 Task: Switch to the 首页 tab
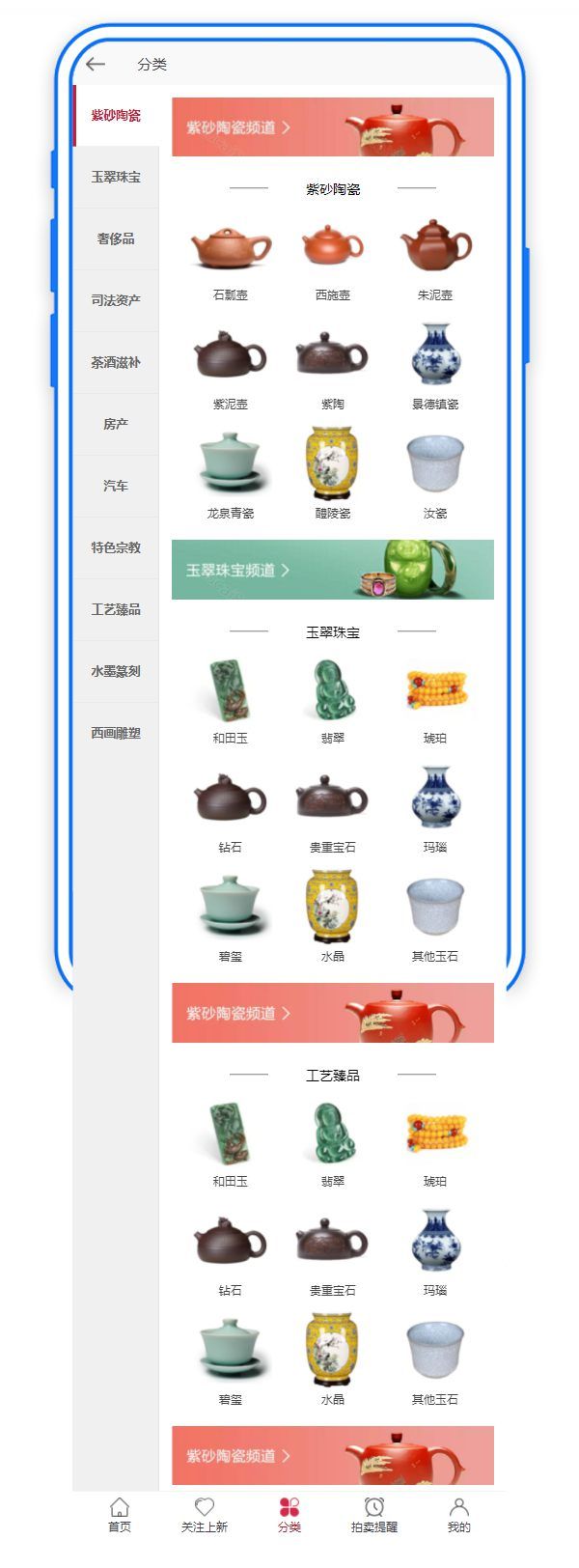tap(119, 1514)
